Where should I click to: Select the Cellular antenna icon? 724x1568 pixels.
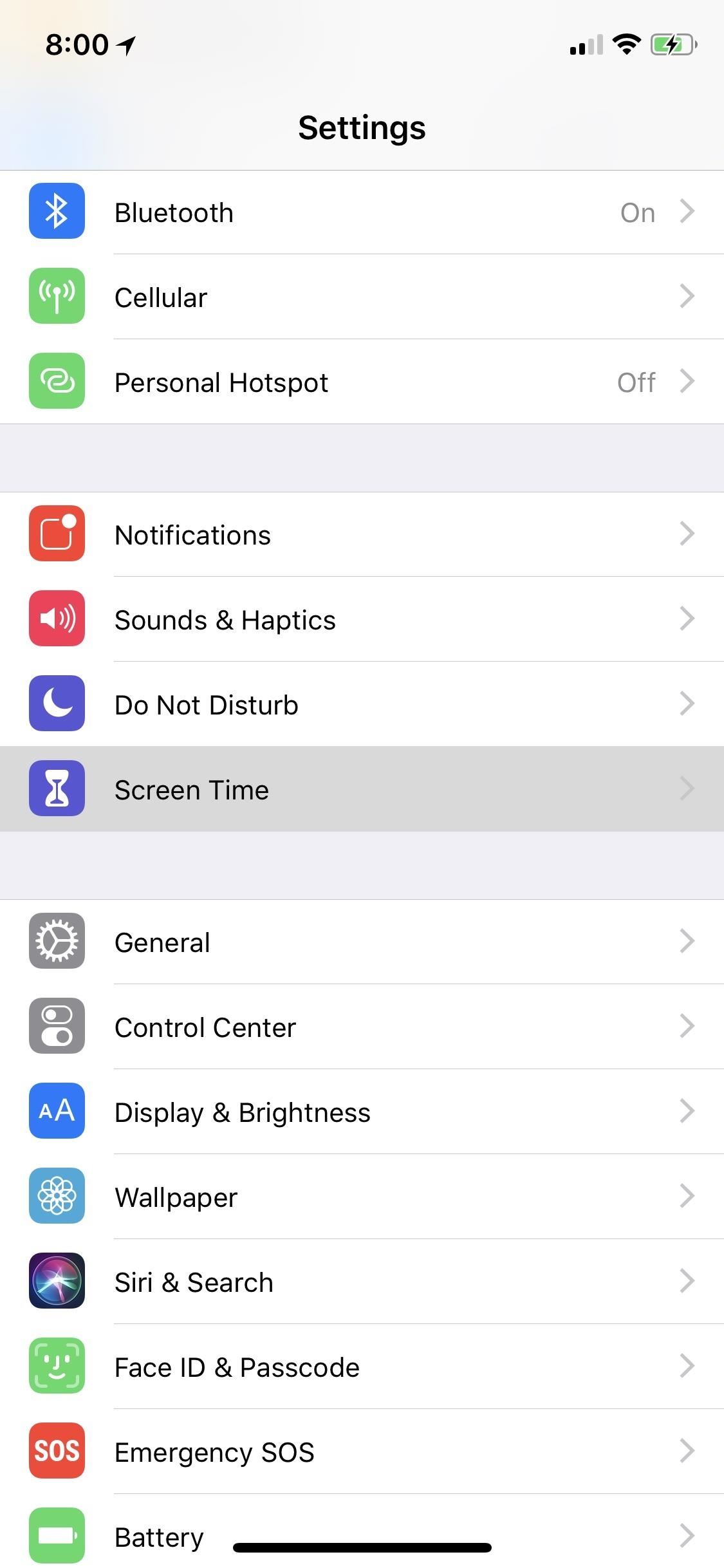tap(57, 297)
